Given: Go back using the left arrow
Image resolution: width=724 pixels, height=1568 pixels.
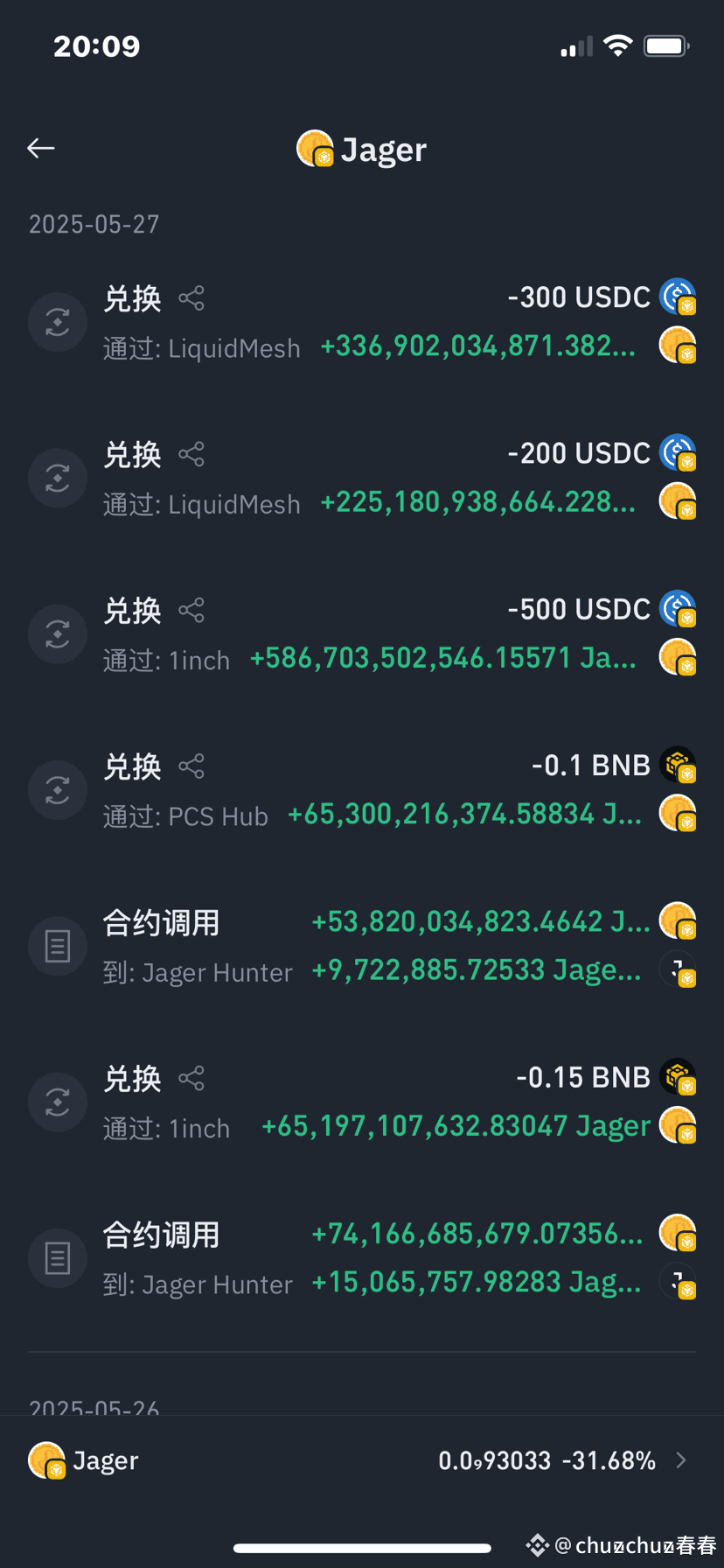Looking at the screenshot, I should click(x=40, y=148).
